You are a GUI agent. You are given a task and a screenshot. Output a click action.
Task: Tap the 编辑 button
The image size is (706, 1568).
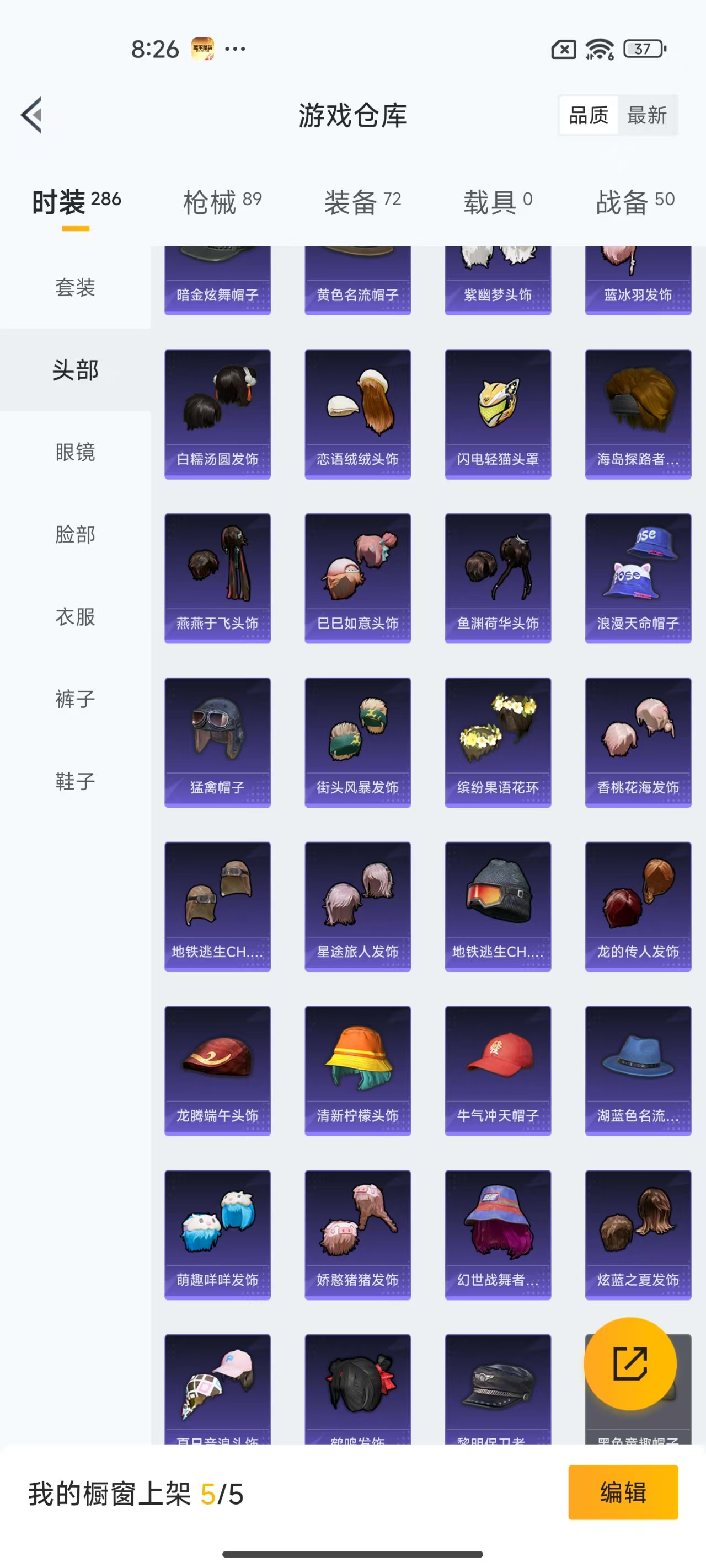click(623, 1492)
